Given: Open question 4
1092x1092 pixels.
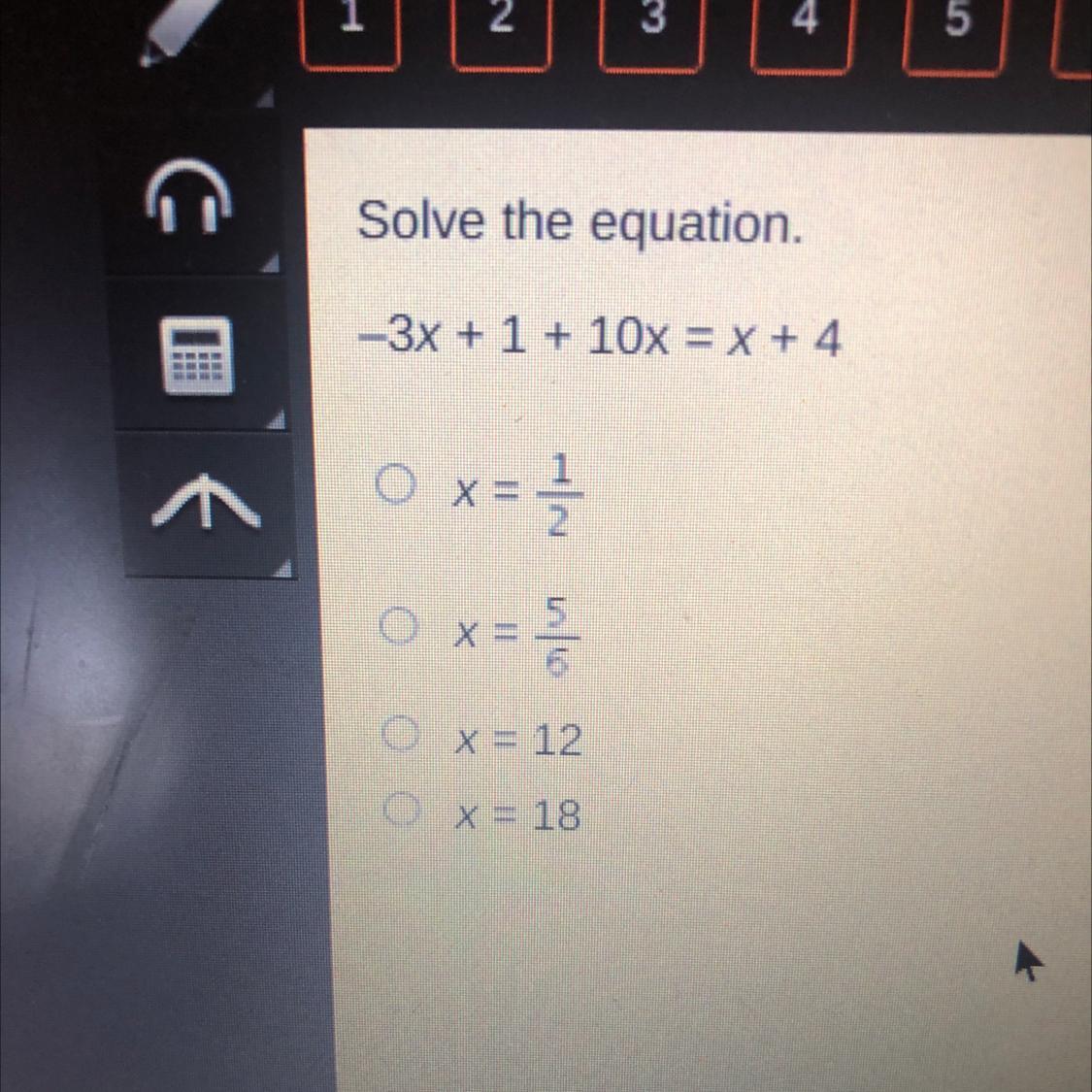Looking at the screenshot, I should 804,27.
